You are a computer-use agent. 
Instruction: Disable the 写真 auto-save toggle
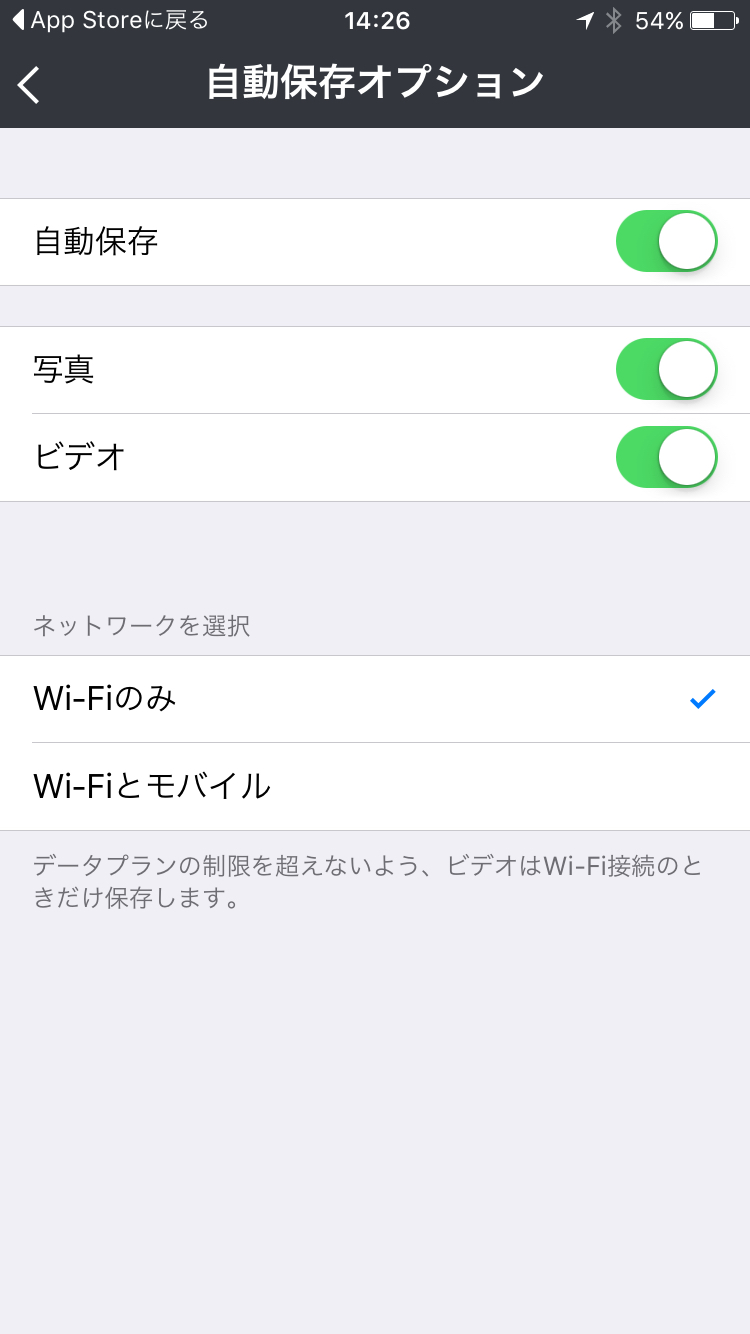tap(666, 370)
